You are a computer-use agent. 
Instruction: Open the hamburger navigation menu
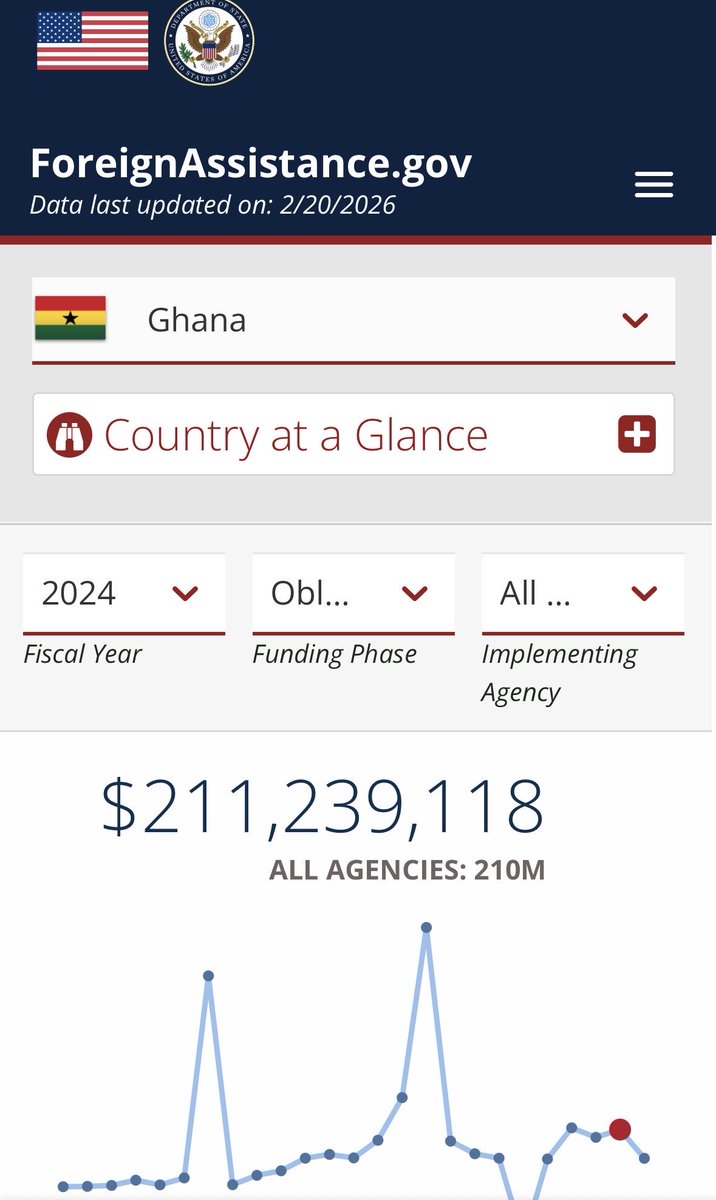654,185
